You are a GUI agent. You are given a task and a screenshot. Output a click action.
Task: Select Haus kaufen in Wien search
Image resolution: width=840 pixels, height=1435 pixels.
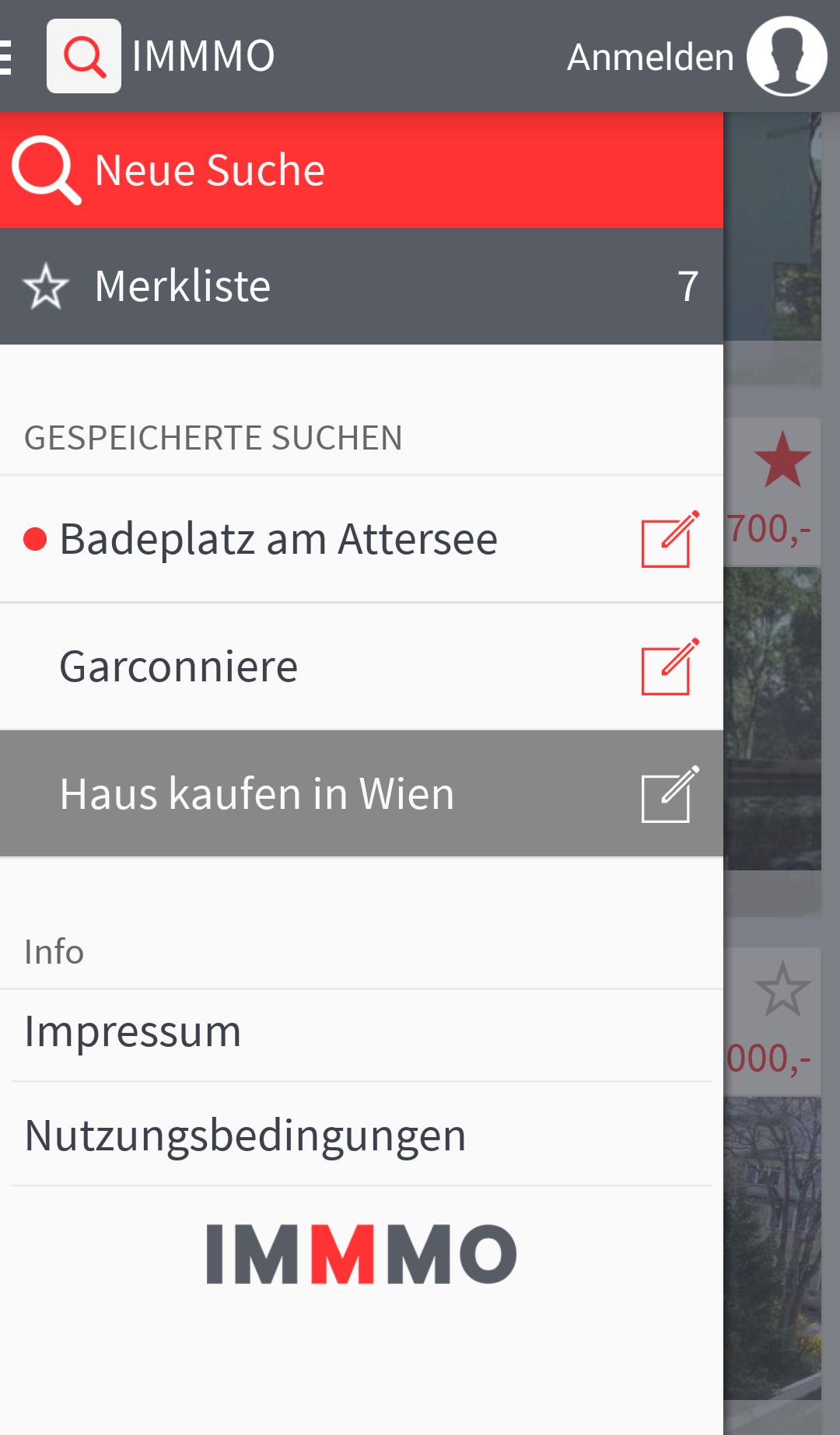(257, 794)
